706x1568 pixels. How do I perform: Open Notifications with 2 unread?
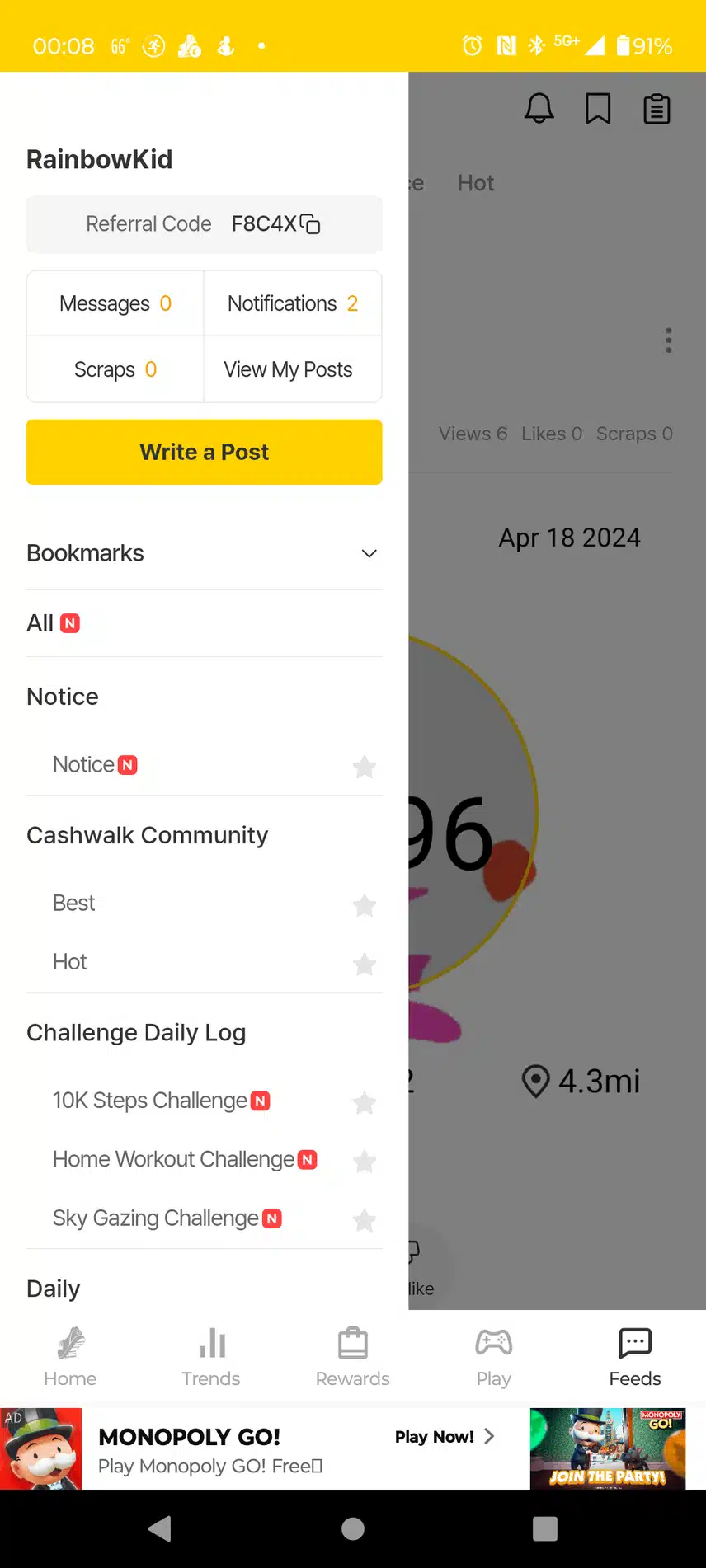pyautogui.click(x=293, y=303)
